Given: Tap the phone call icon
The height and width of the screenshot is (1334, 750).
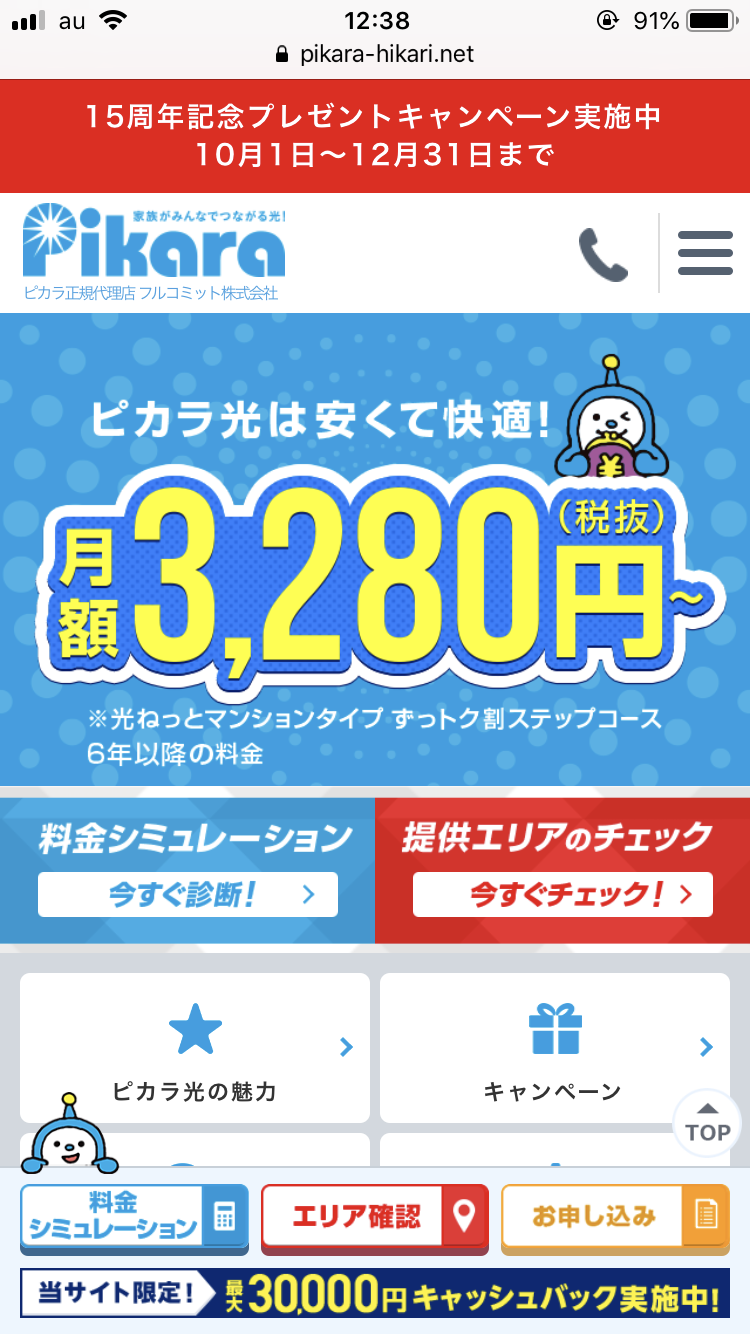Looking at the screenshot, I should [x=604, y=254].
